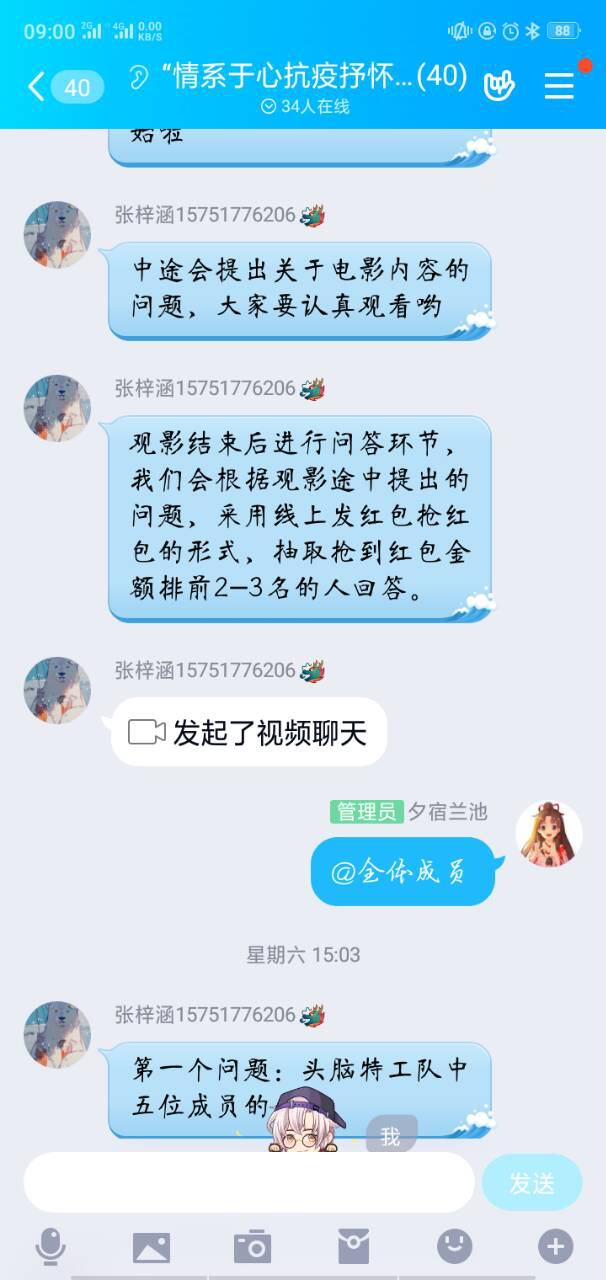The width and height of the screenshot is (606, 1280).
Task: Open the 全体成员 mention message
Action: (x=402, y=871)
